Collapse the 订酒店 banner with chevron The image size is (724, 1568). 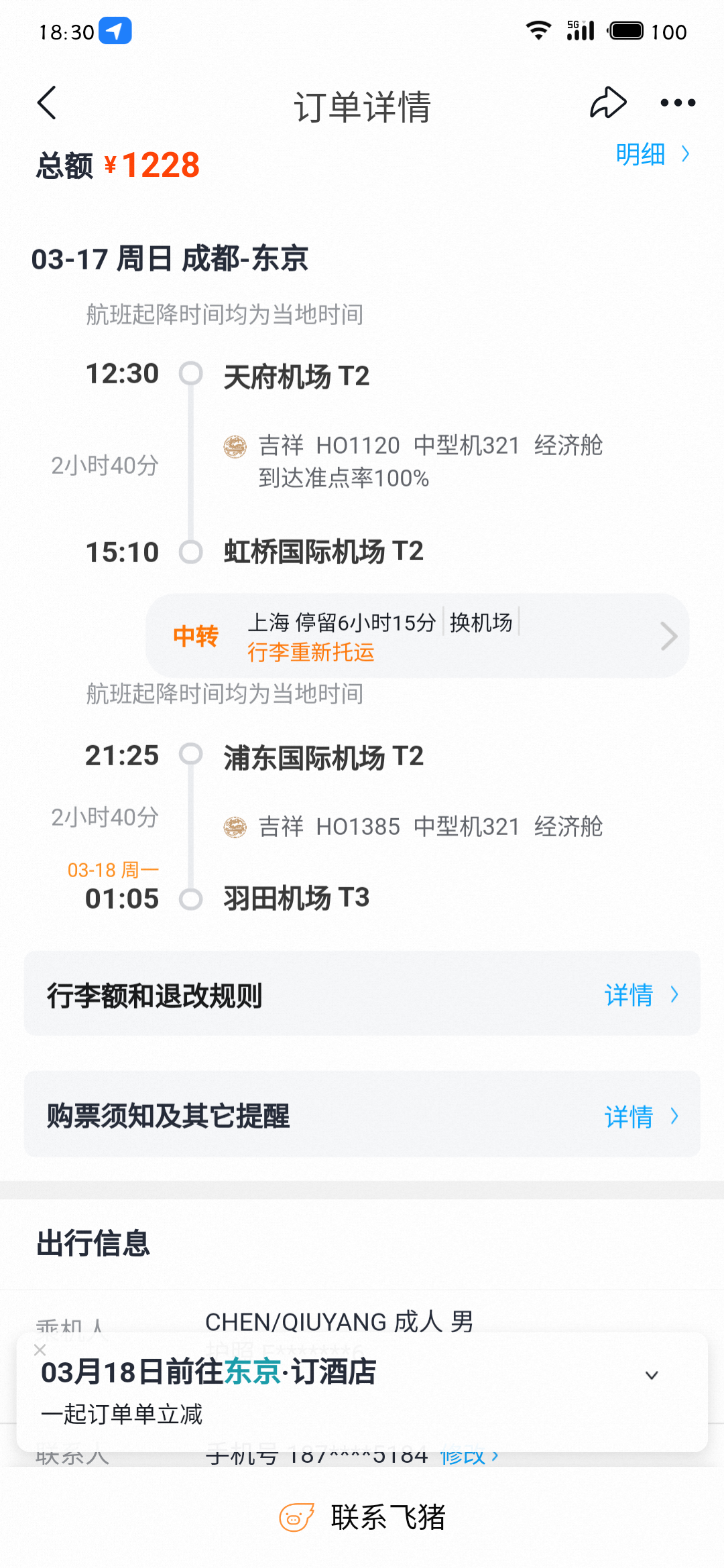[x=652, y=1376]
